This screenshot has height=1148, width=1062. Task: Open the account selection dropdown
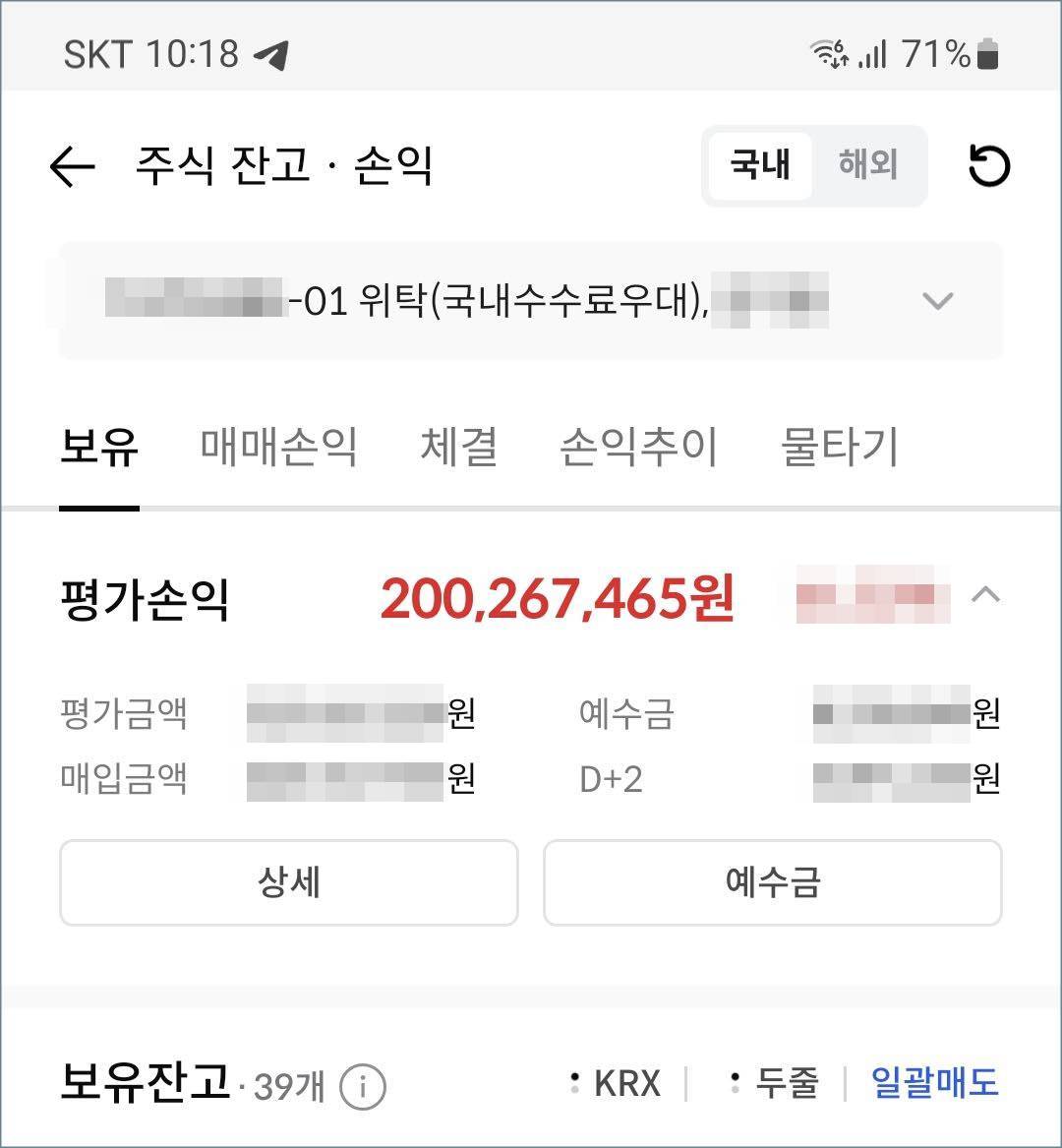[937, 300]
